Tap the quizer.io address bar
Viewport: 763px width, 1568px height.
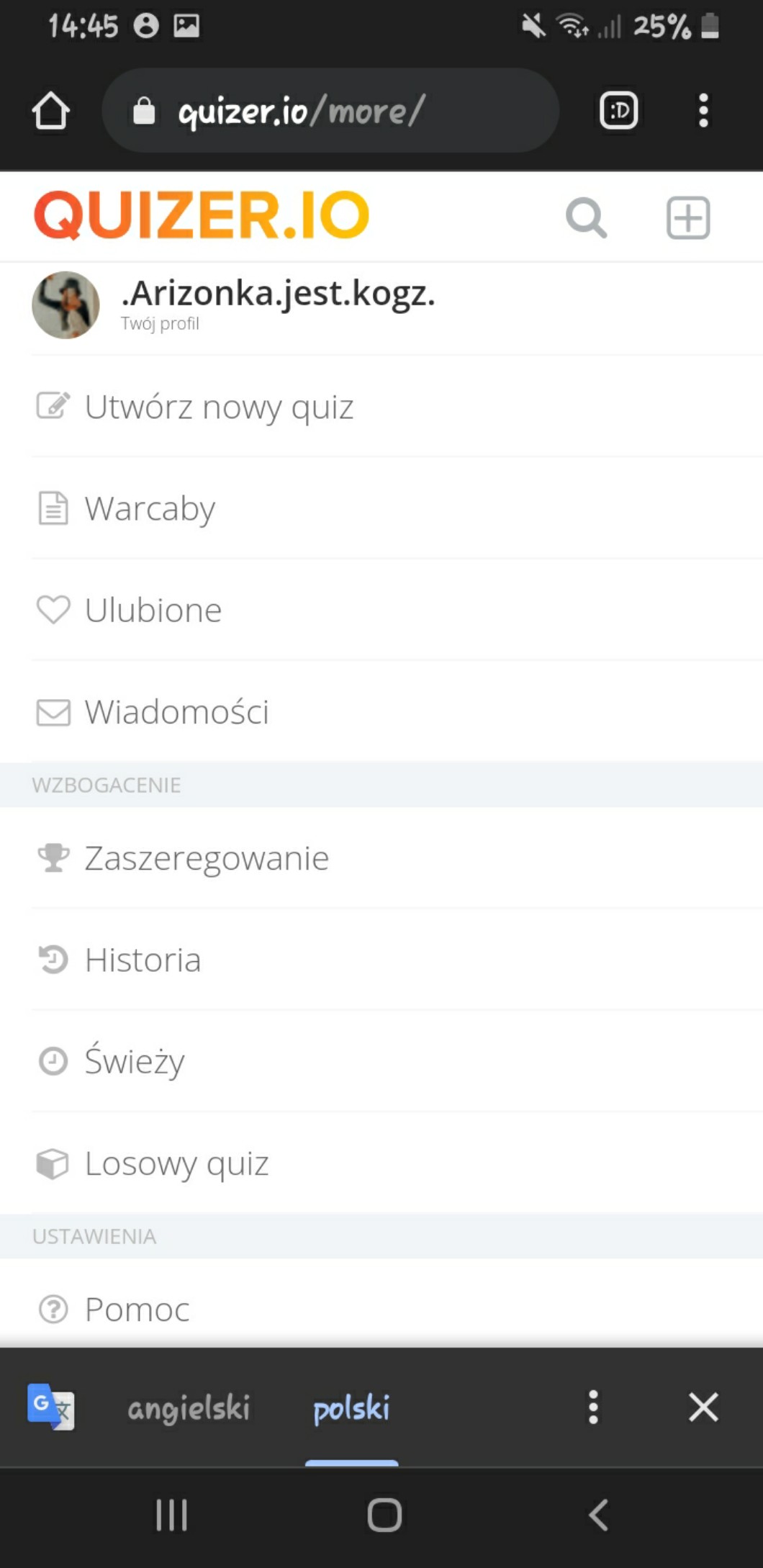point(331,111)
